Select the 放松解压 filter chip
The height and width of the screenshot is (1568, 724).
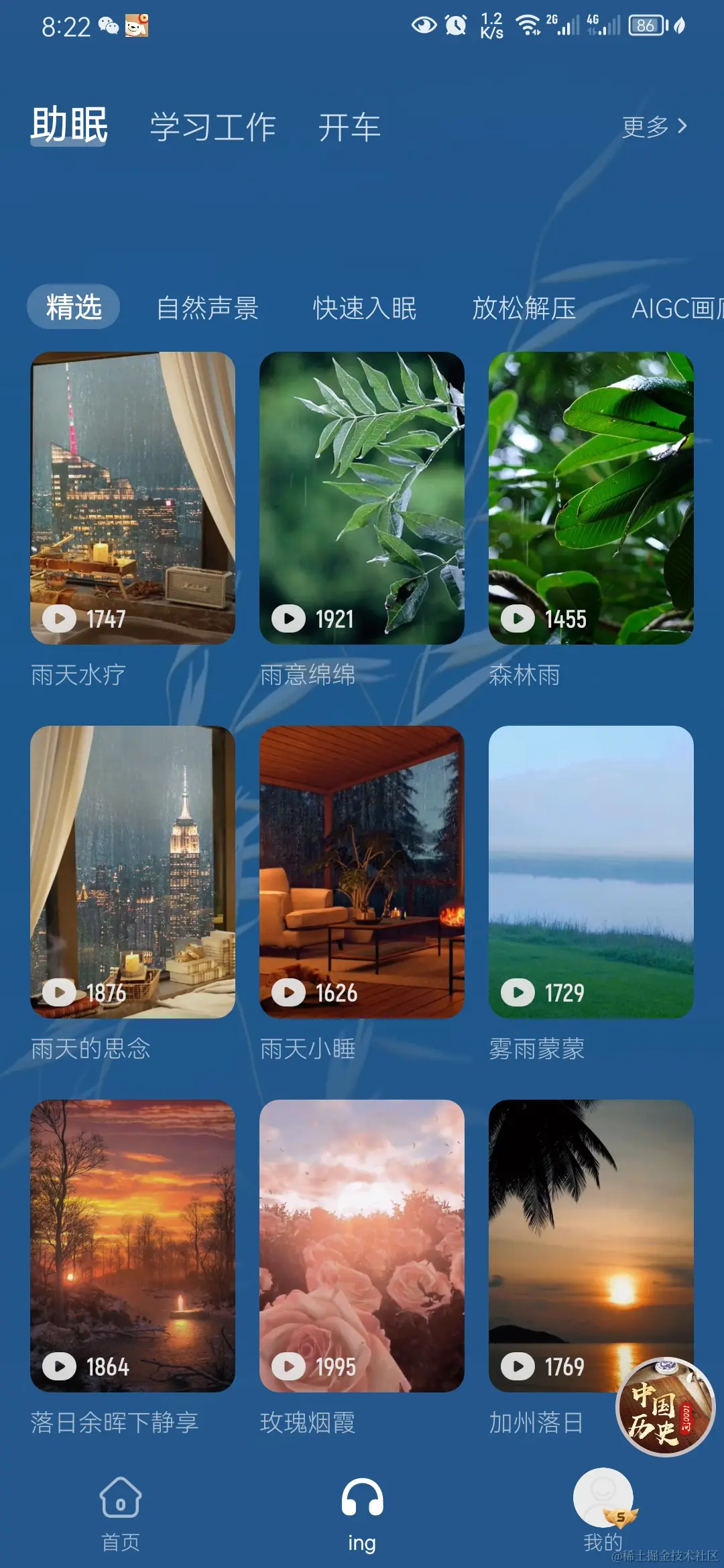coord(524,308)
